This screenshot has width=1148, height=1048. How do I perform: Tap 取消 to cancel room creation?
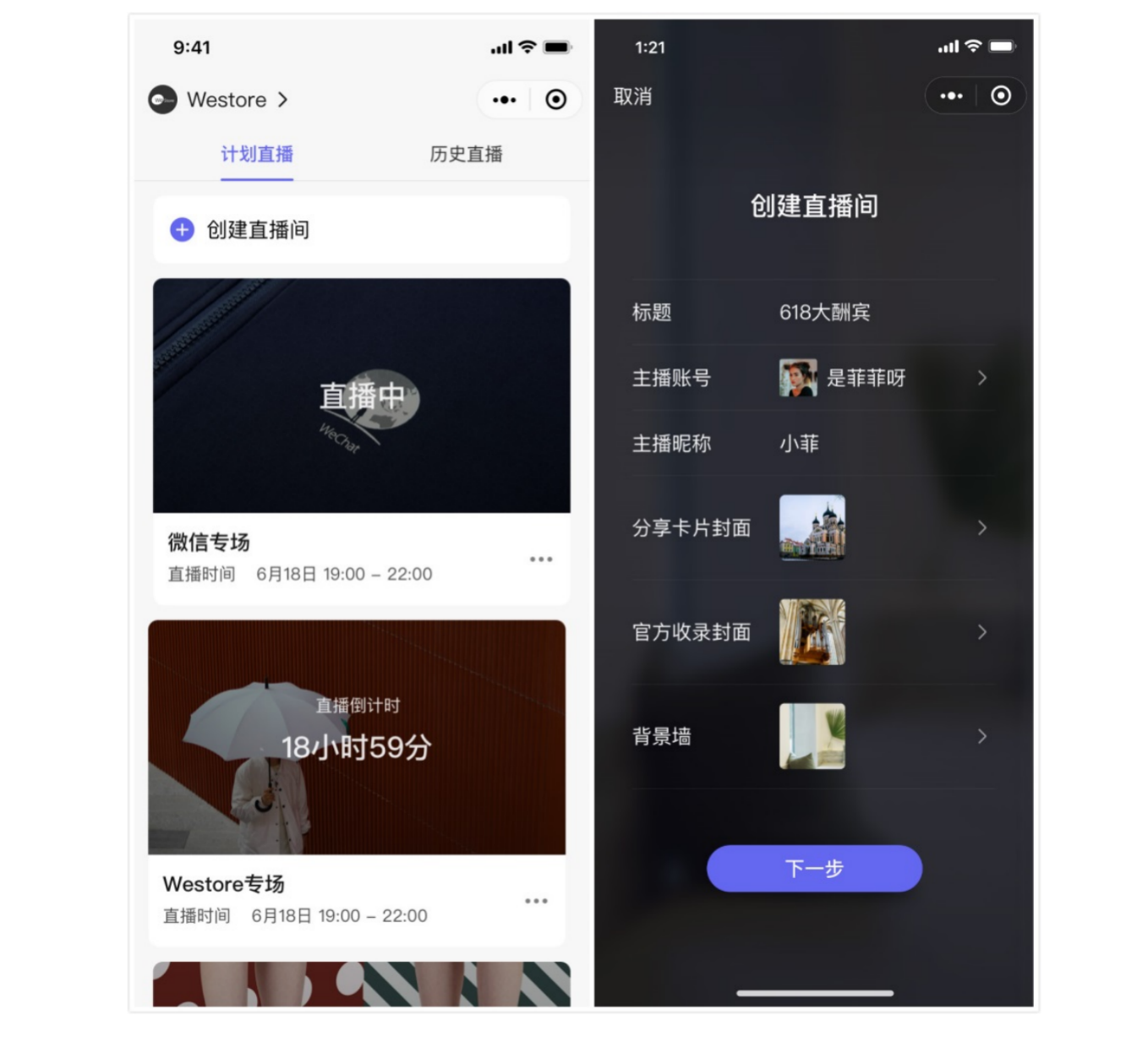[632, 96]
